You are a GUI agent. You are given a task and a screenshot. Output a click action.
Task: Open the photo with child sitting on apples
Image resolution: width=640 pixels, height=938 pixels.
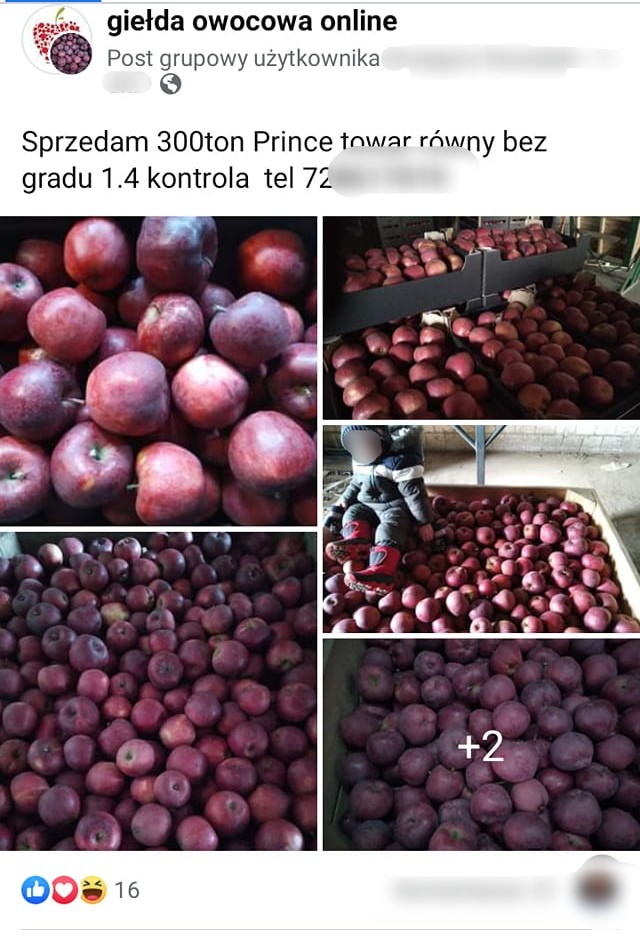tap(481, 528)
